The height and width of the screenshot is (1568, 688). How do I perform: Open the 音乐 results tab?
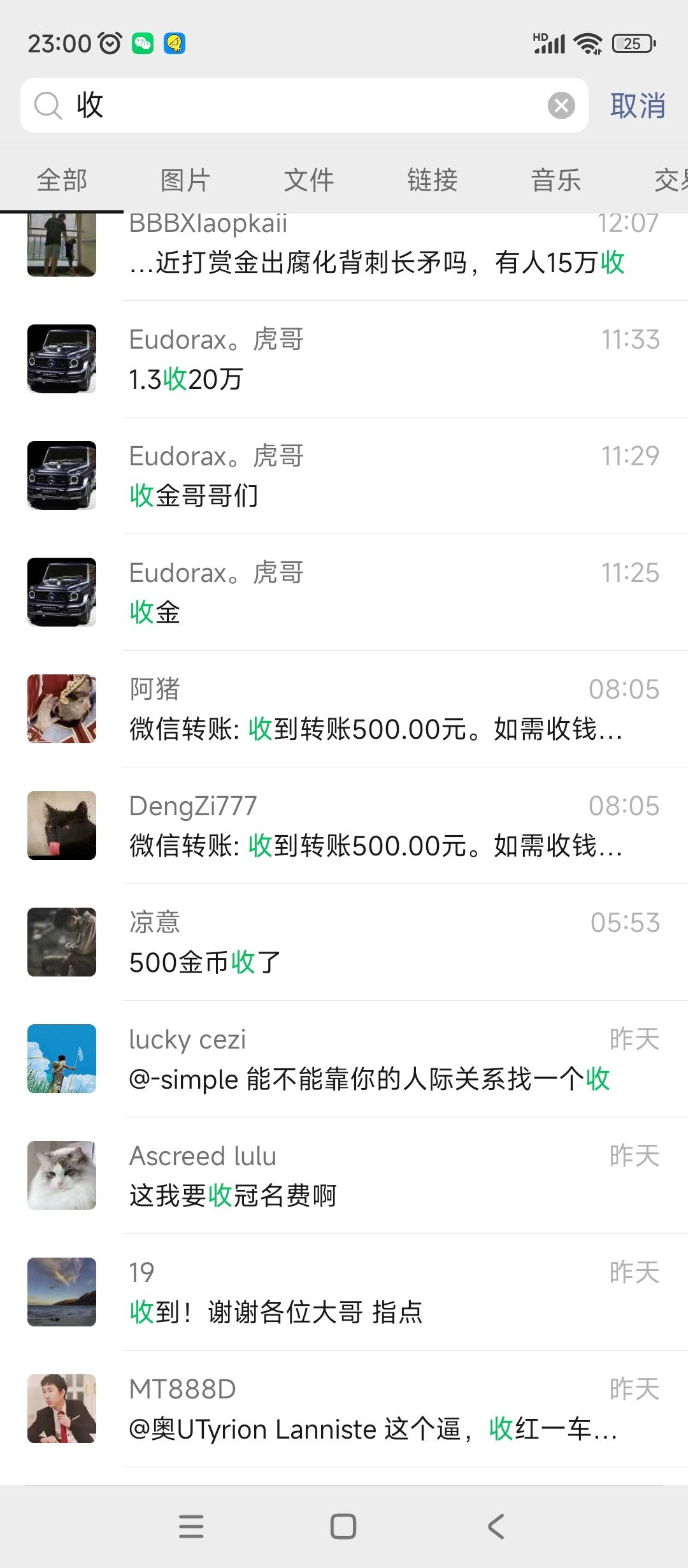(x=556, y=180)
